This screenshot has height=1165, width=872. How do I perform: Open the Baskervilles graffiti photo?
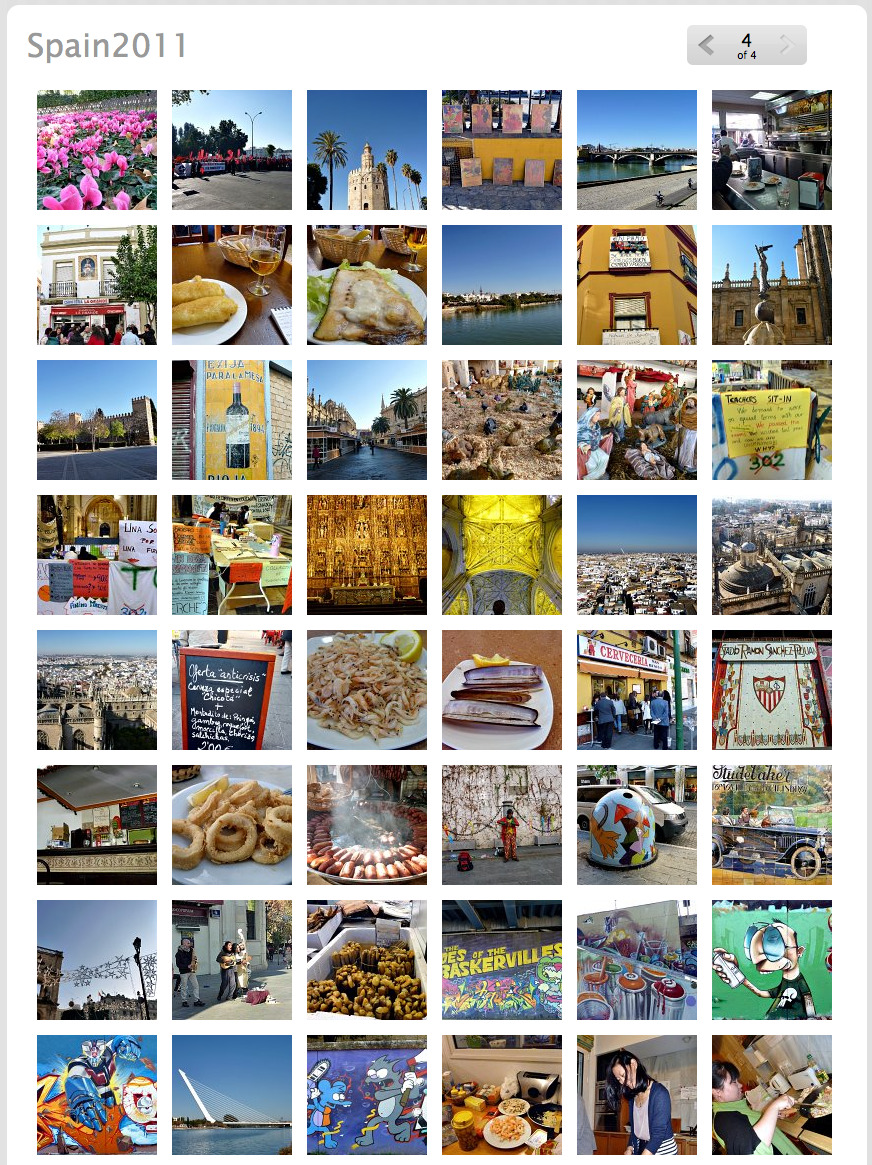tap(502, 960)
